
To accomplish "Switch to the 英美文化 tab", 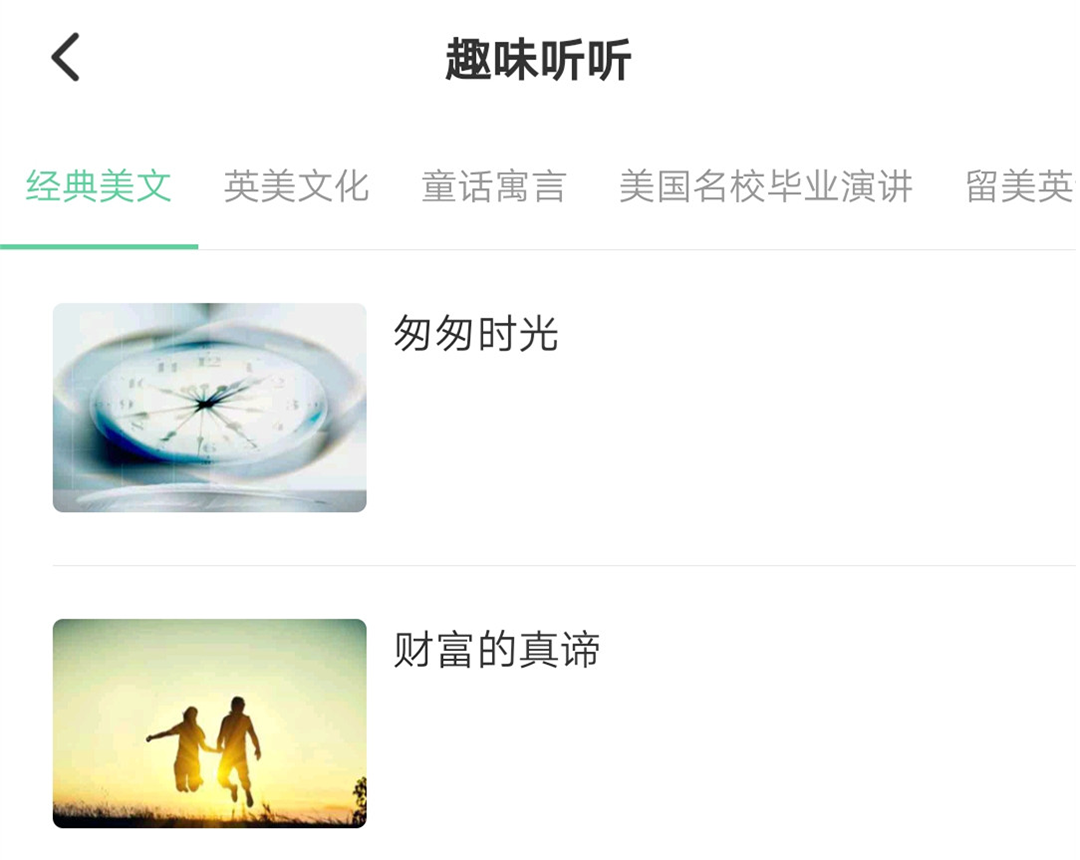I will [296, 187].
